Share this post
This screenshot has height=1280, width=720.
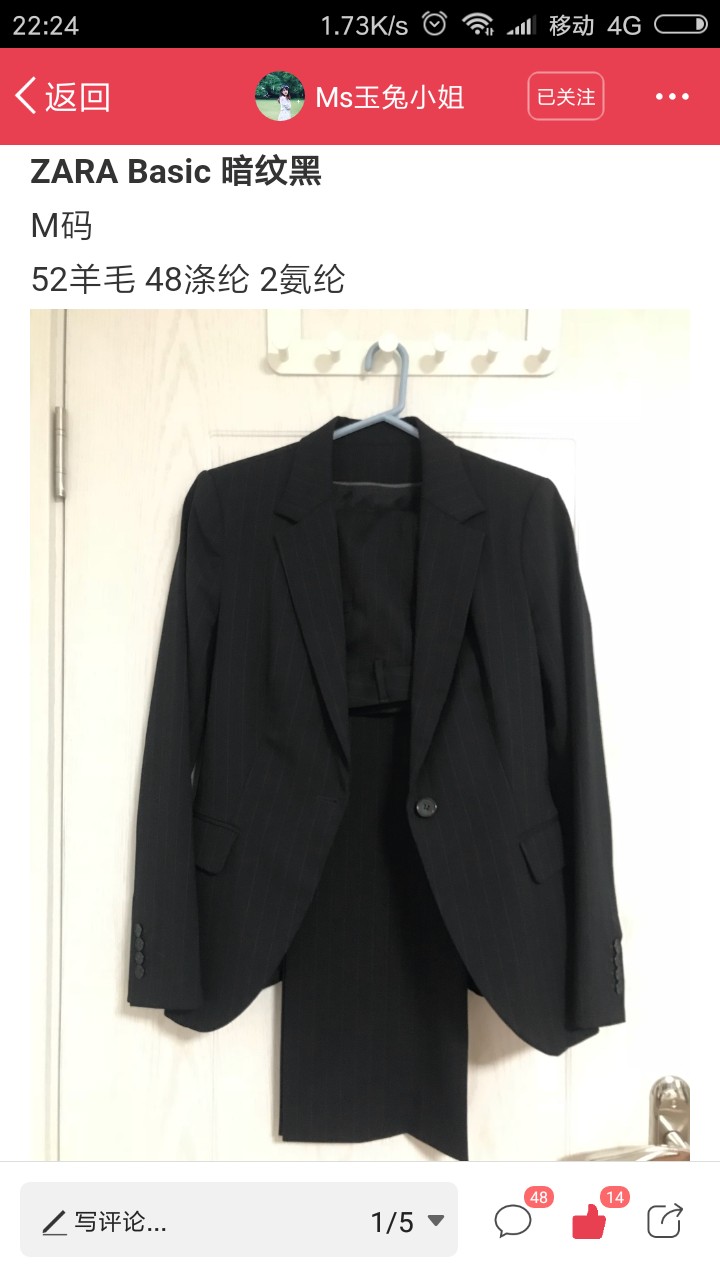coord(665,1221)
